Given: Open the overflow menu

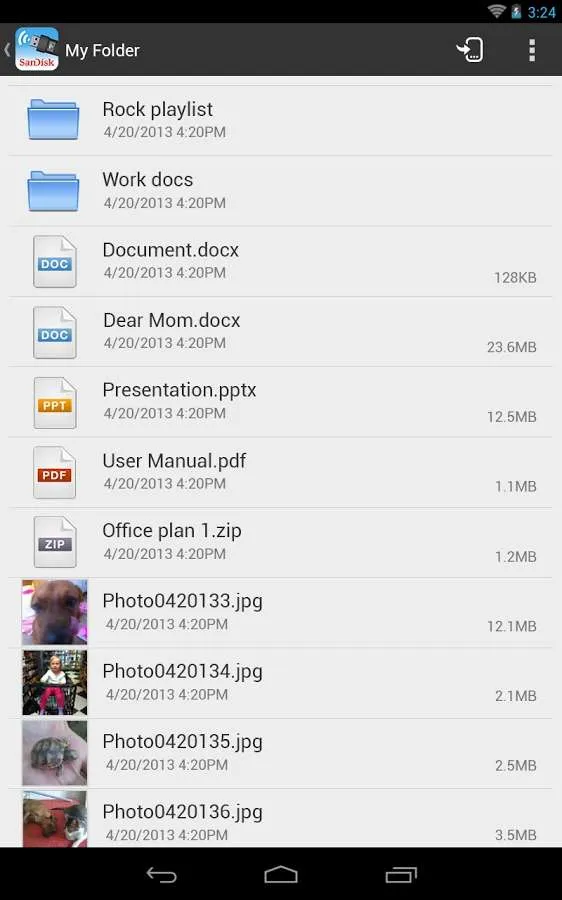Looking at the screenshot, I should (x=532, y=50).
